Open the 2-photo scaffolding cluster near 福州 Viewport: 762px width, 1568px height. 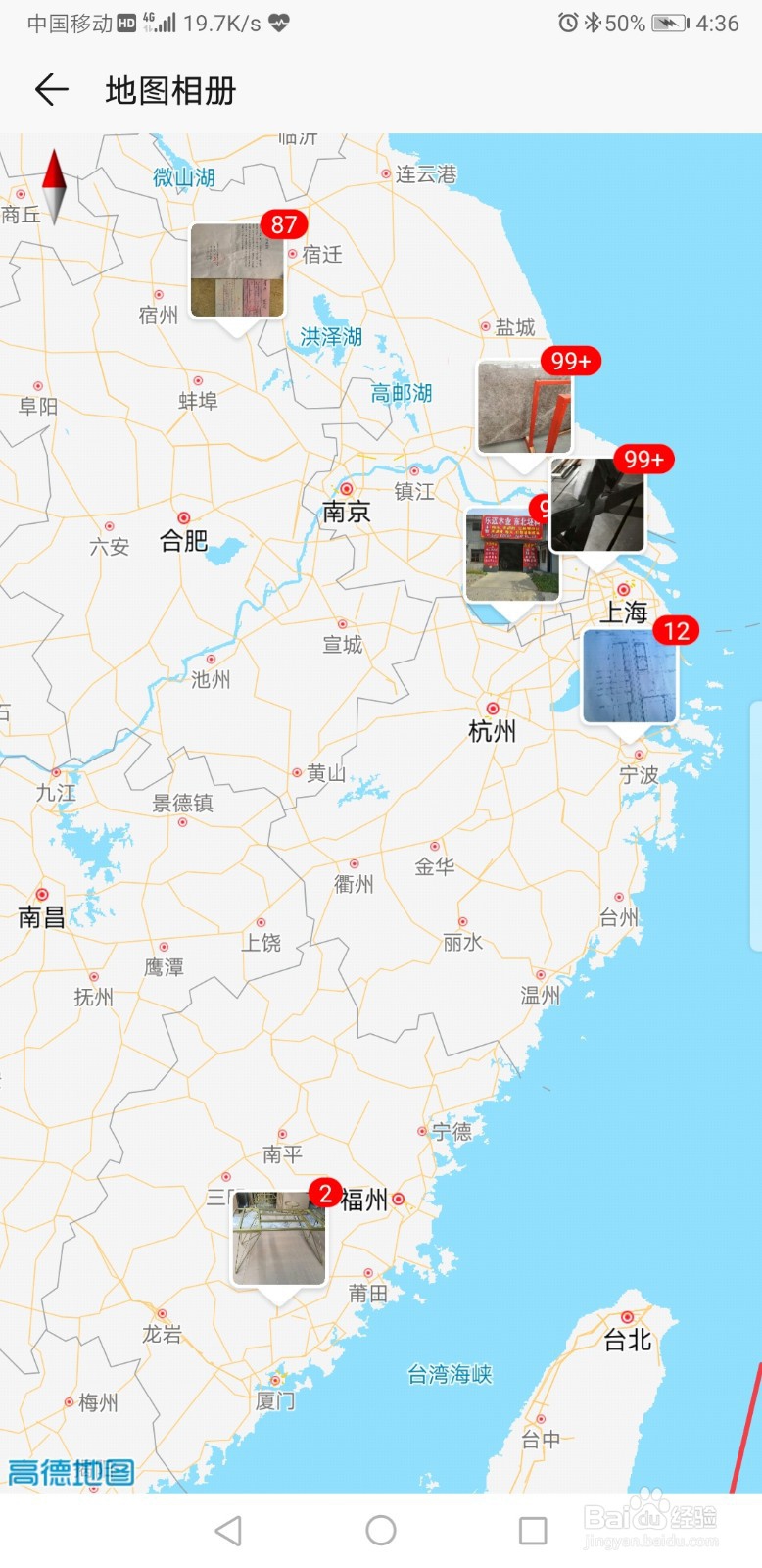pyautogui.click(x=279, y=1237)
